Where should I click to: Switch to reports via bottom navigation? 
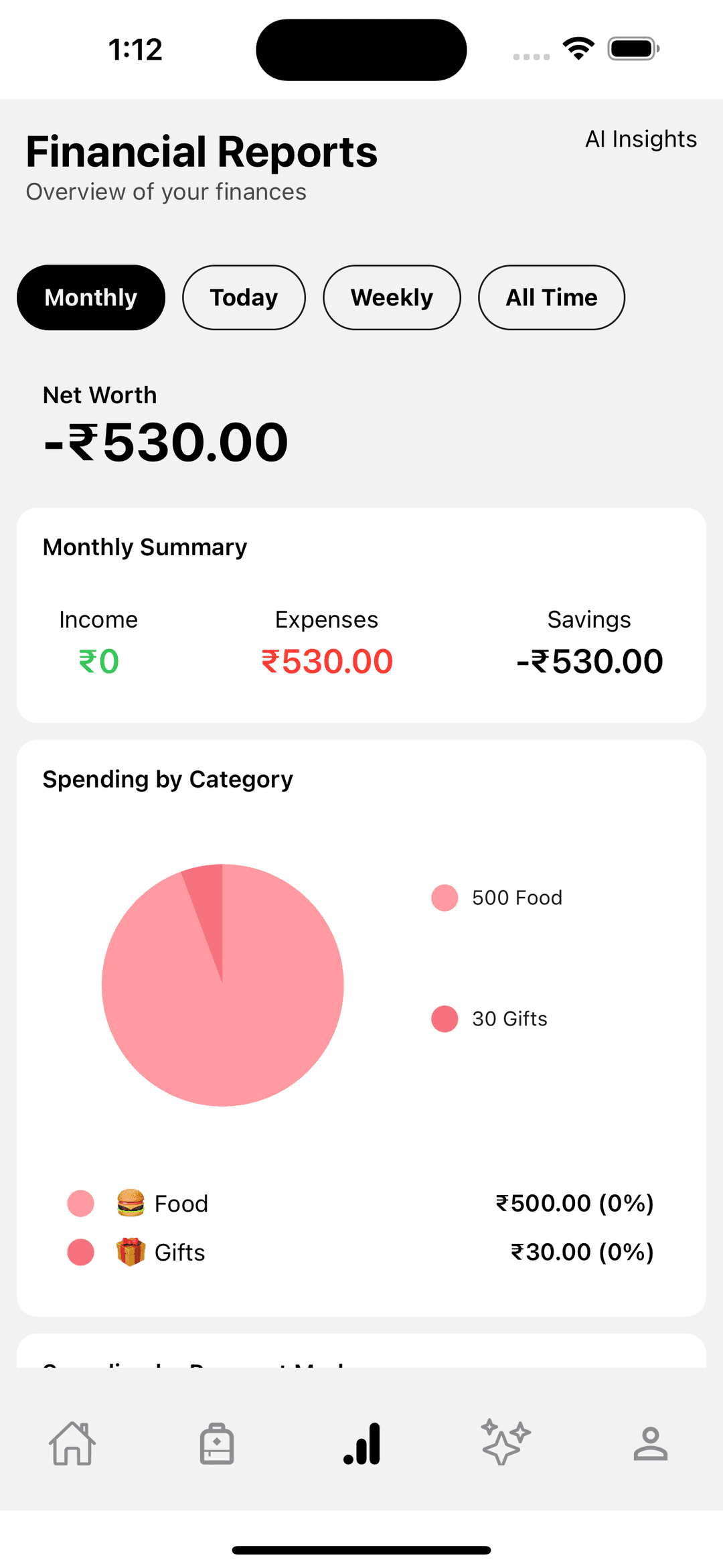coord(361,1444)
